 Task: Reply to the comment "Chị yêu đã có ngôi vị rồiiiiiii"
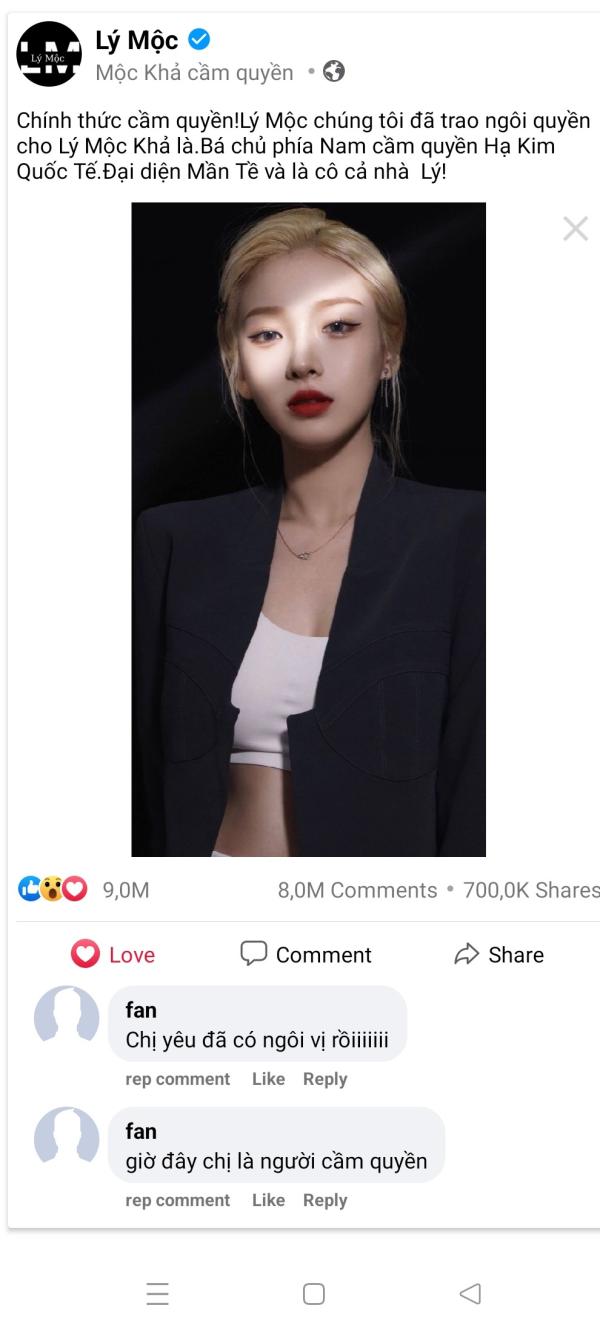click(x=325, y=1079)
